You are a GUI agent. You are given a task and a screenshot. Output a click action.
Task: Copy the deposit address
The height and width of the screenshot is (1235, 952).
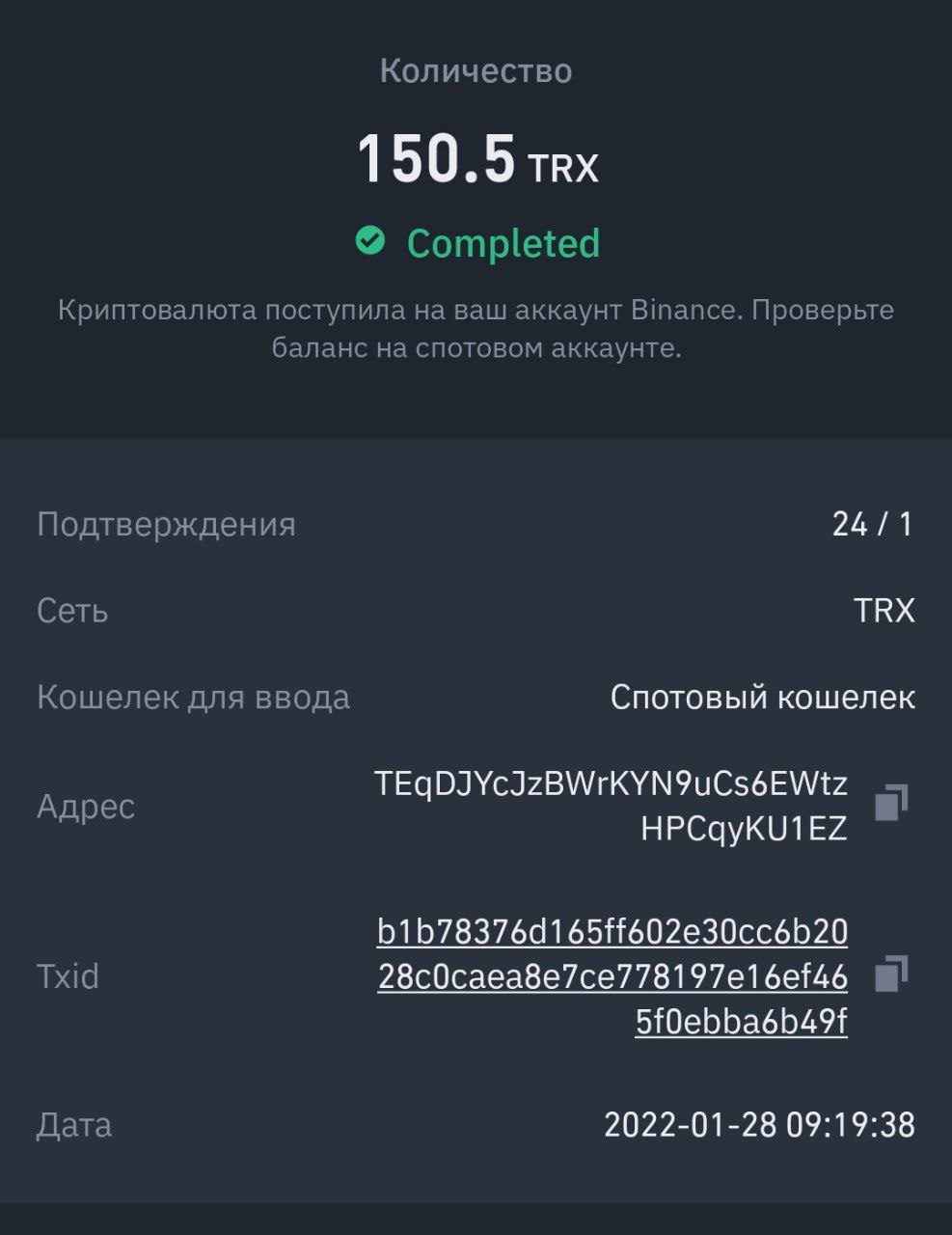tap(890, 803)
